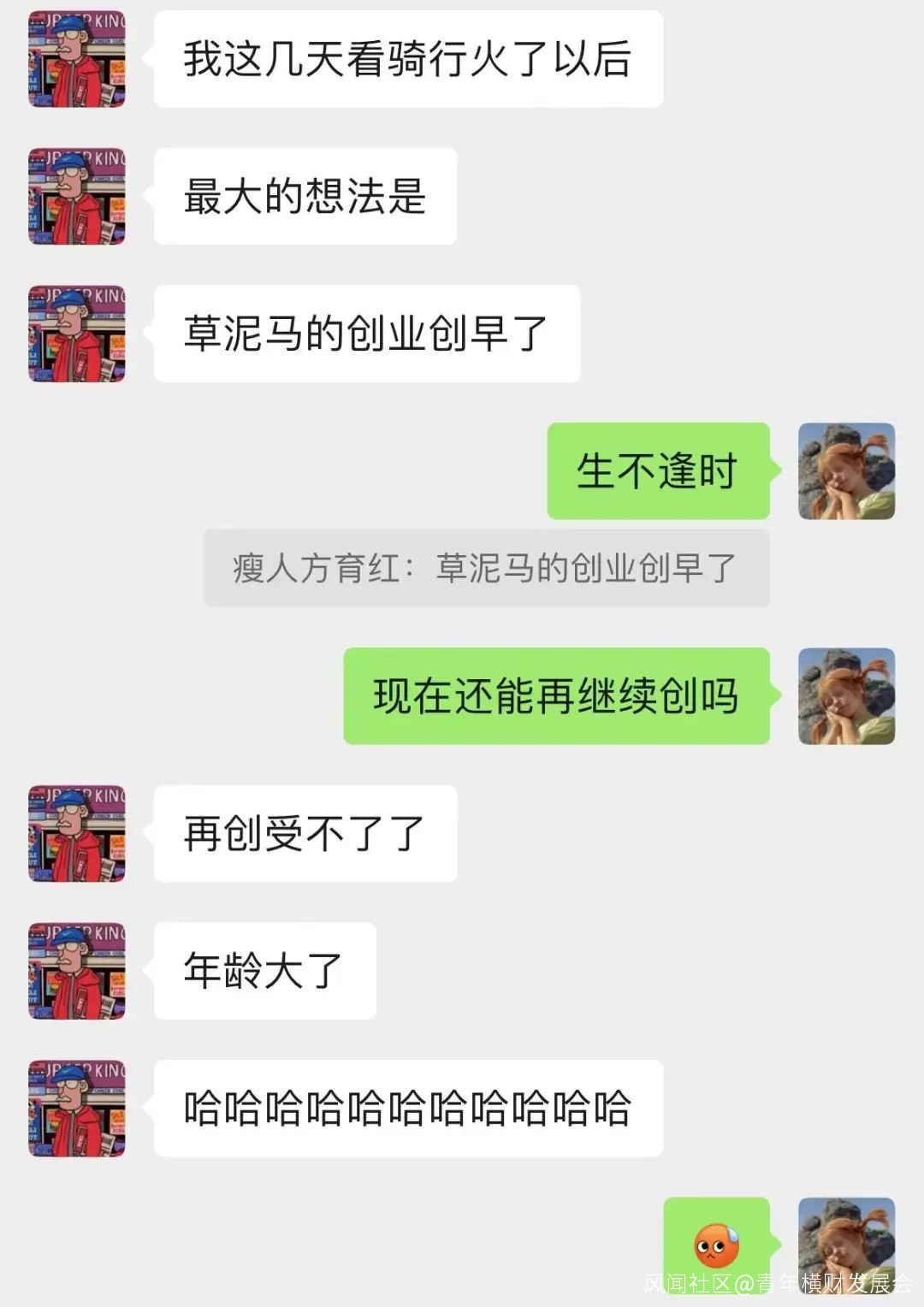The image size is (924, 1307).
Task: Open my avatar beside "现在还能再继续创吗"
Action: pos(846,695)
